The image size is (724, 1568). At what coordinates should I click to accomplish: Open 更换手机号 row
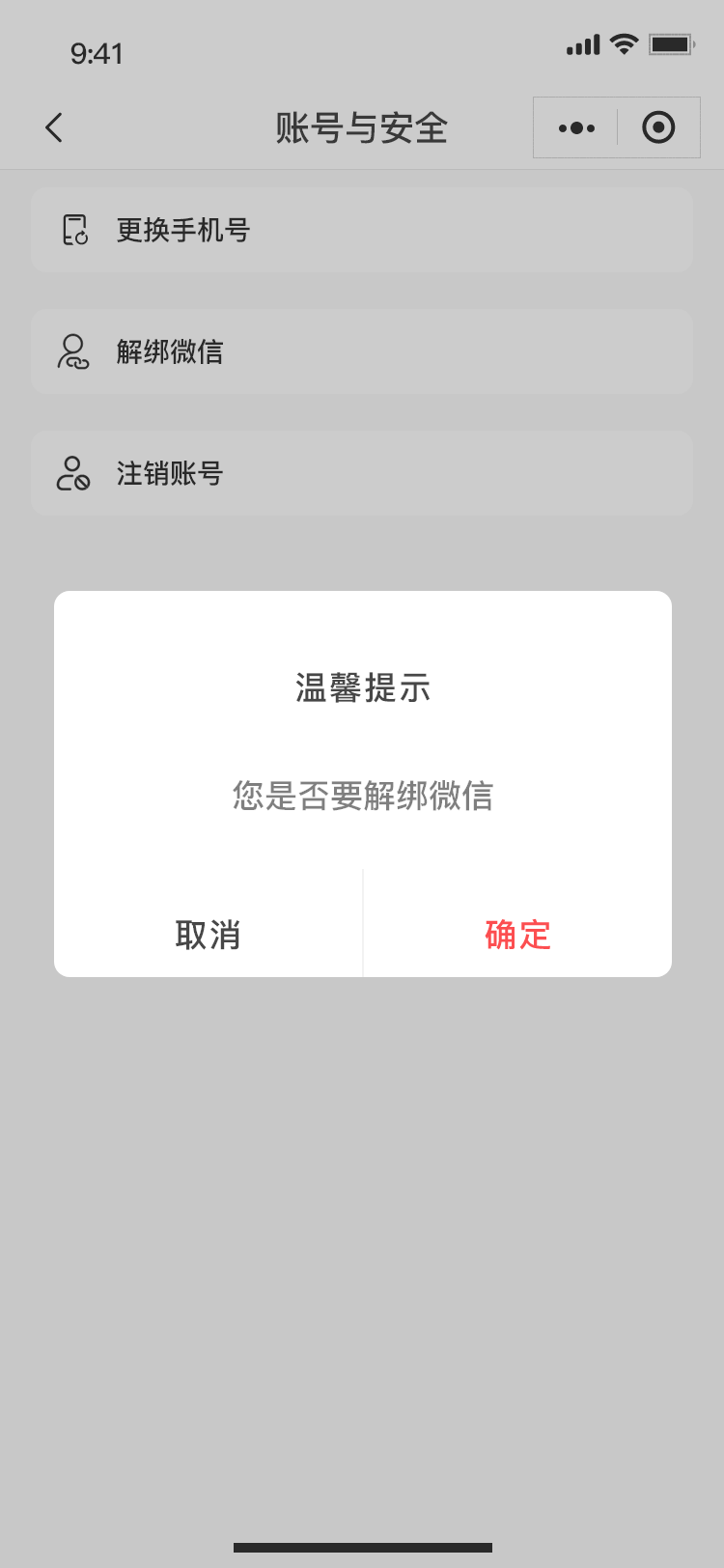click(361, 230)
